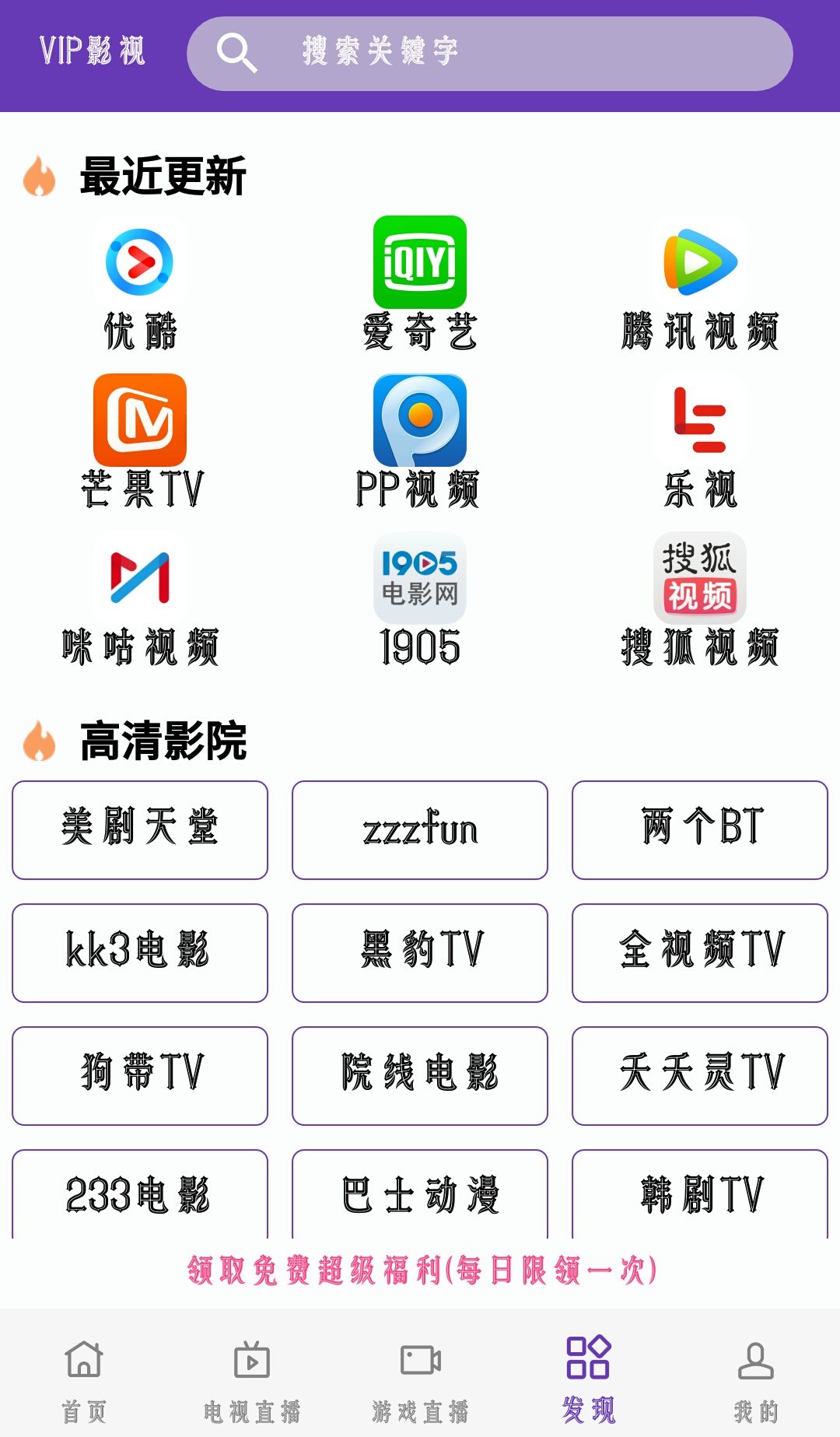Open 美剧天堂 in HD cinema section
This screenshot has height=1437, width=840.
tap(140, 829)
